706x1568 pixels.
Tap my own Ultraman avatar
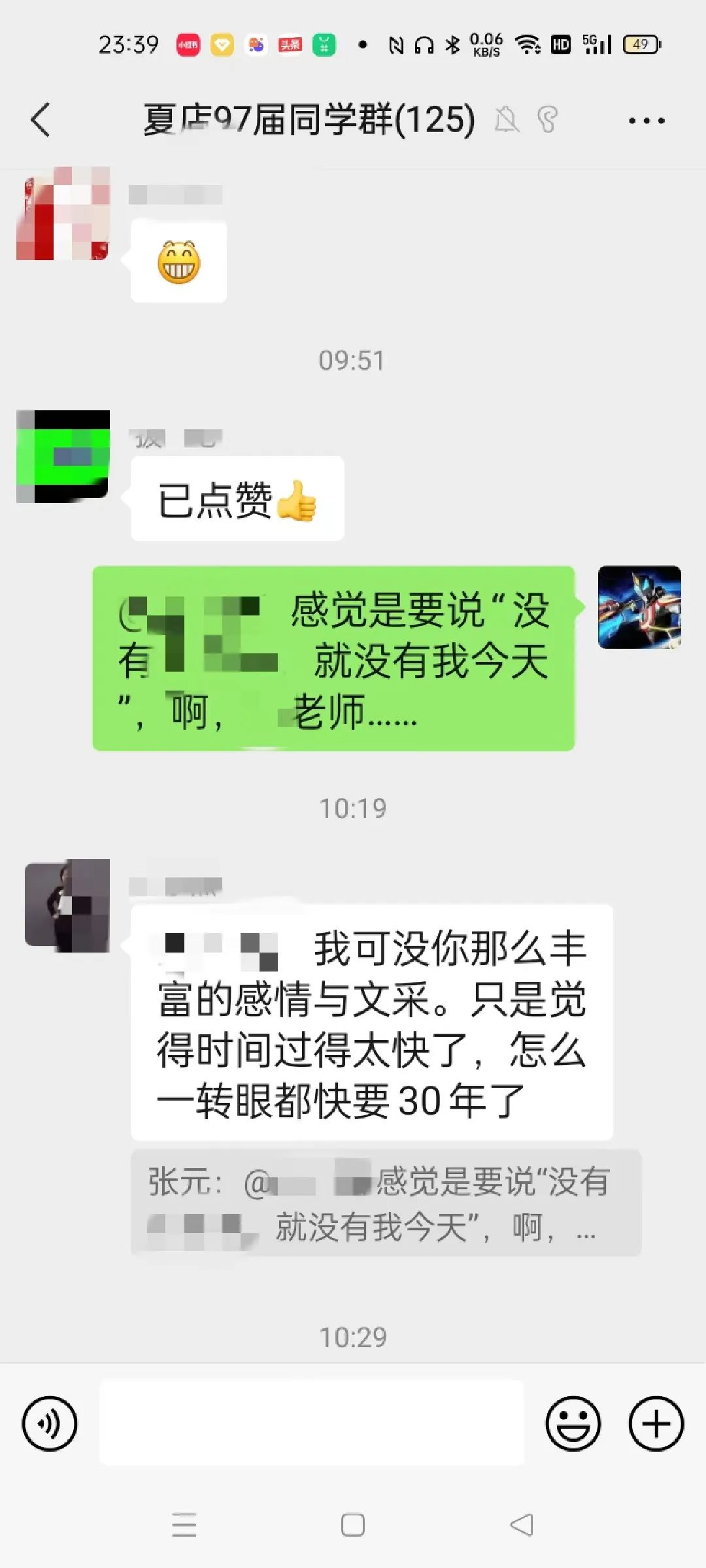click(639, 607)
